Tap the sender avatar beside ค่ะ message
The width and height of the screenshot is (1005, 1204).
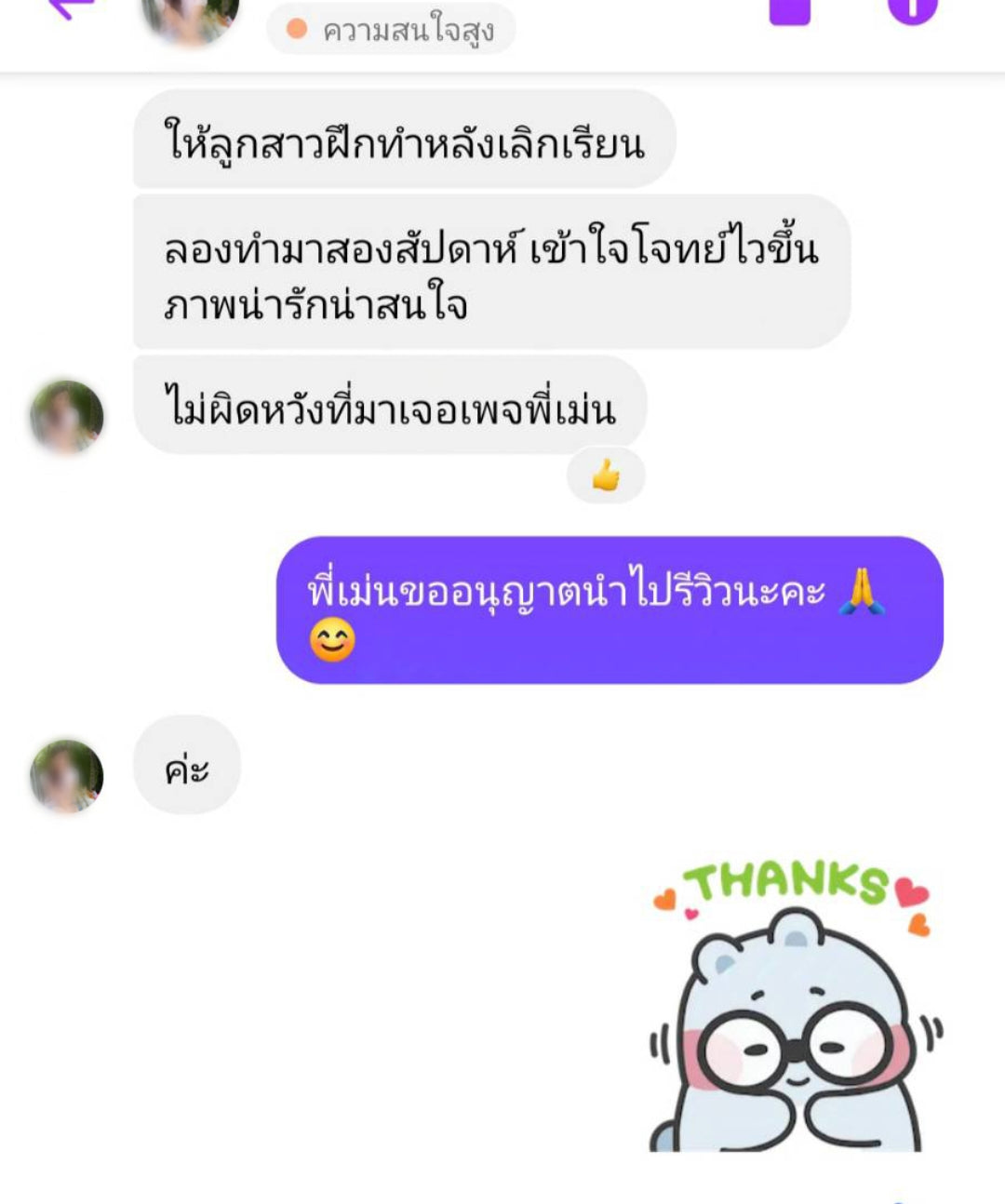click(67, 775)
